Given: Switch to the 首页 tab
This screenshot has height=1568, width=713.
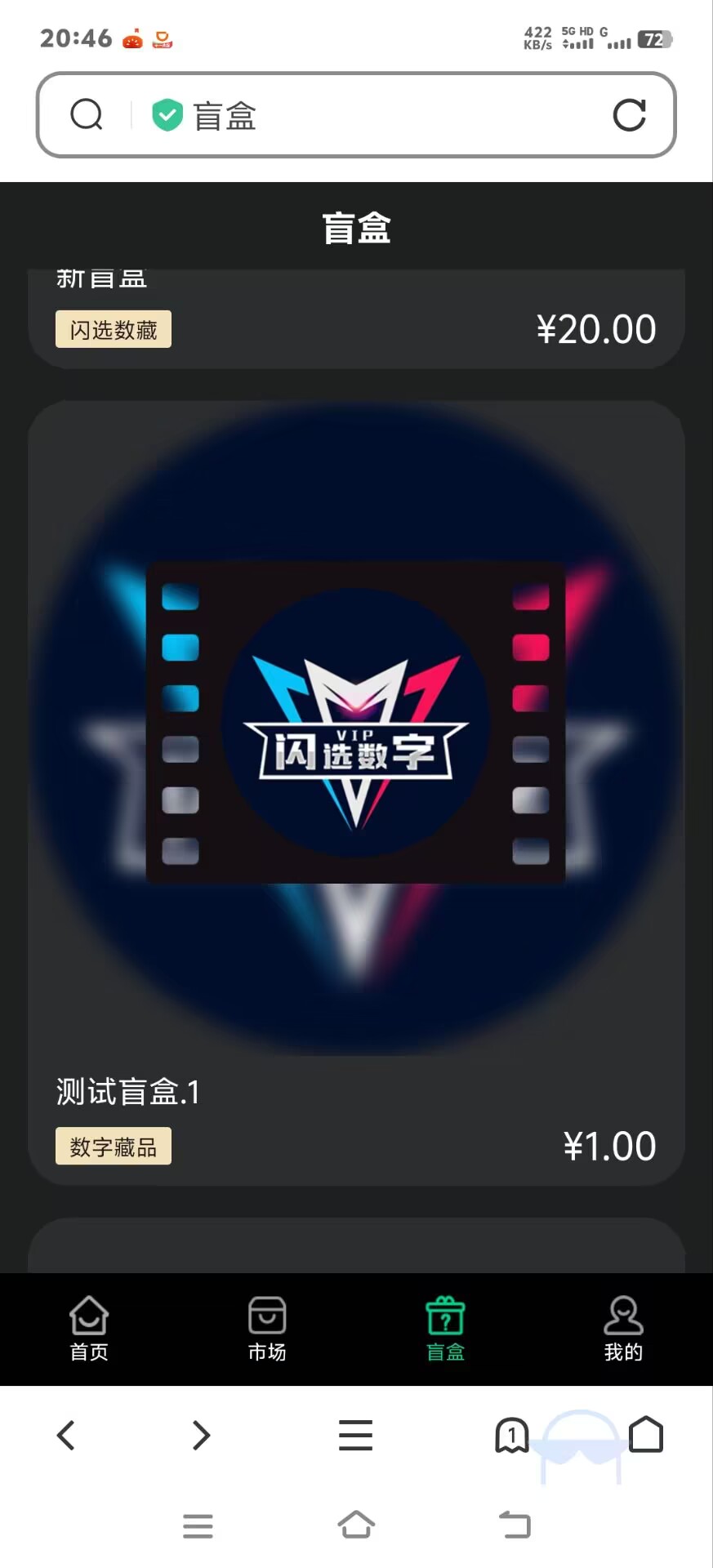Looking at the screenshot, I should pos(89,1329).
